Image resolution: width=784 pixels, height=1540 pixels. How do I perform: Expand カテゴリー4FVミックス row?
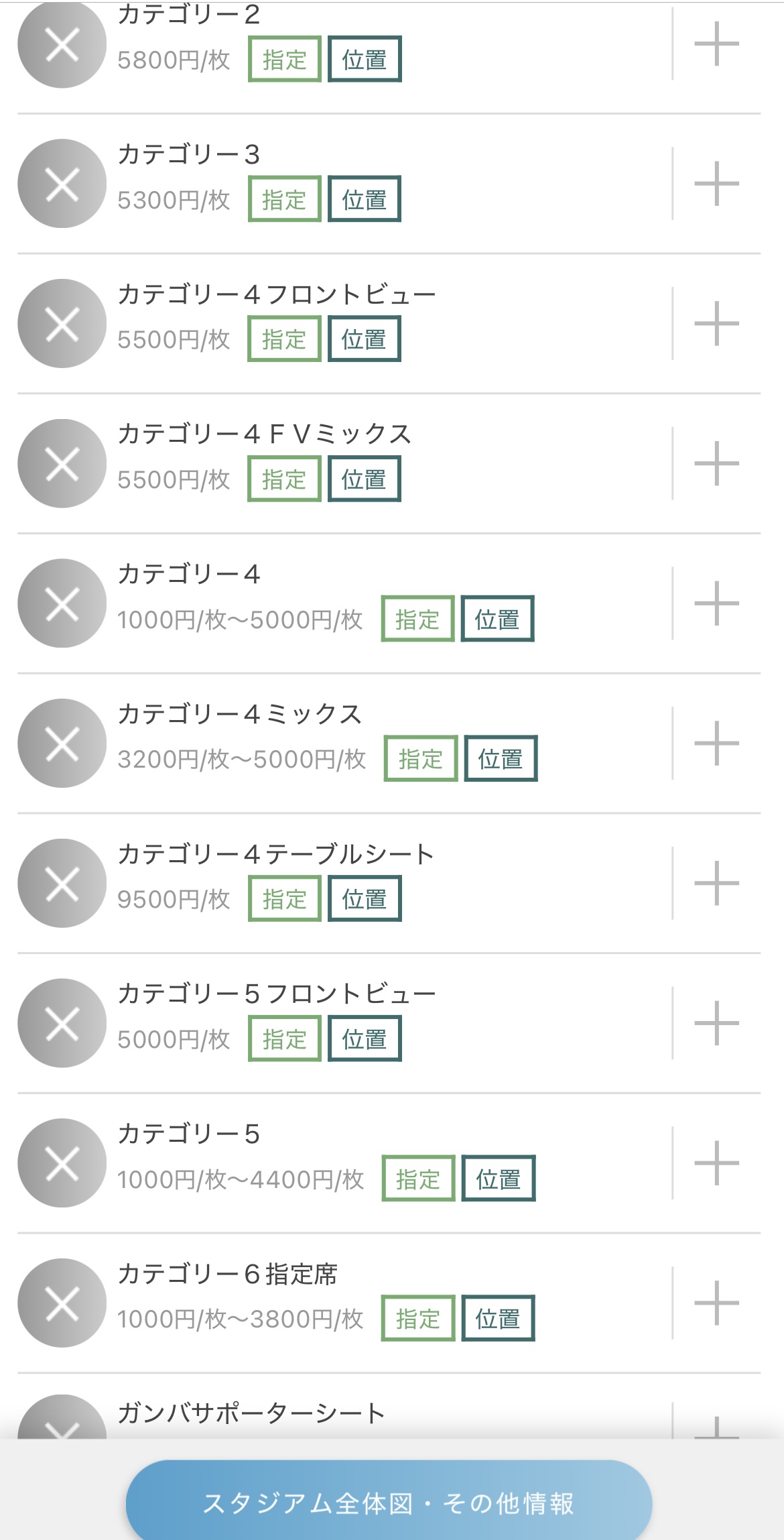[716, 463]
